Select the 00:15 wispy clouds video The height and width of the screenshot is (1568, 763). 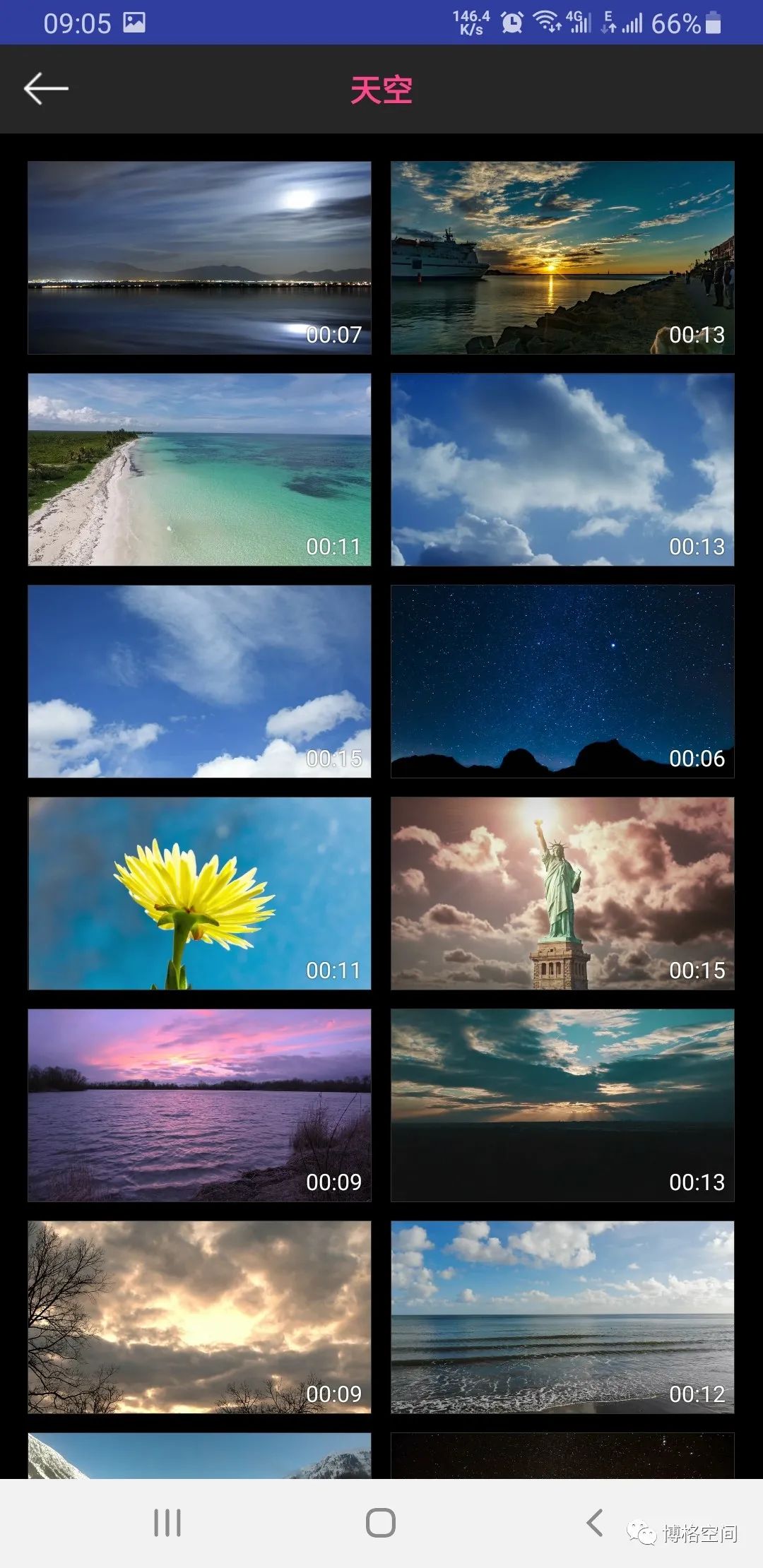(199, 682)
